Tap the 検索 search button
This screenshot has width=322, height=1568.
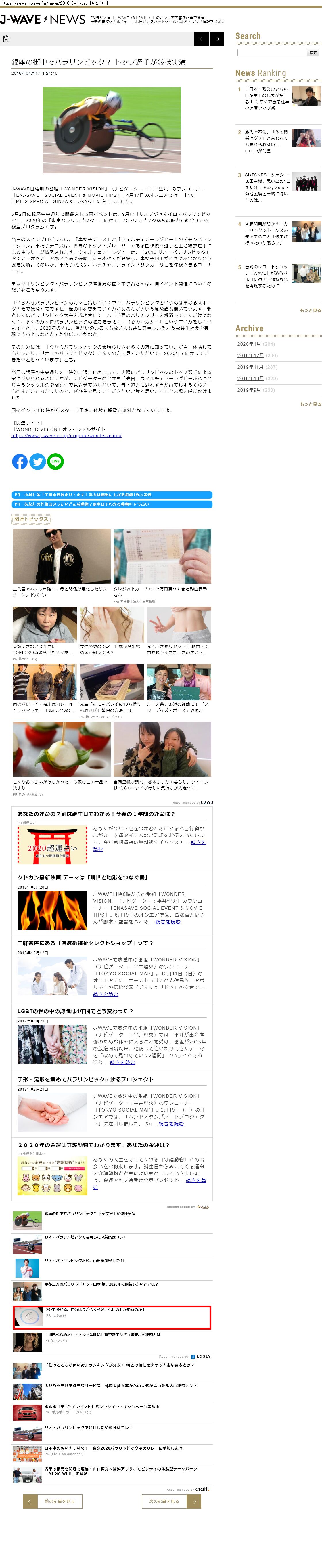pos(313,52)
